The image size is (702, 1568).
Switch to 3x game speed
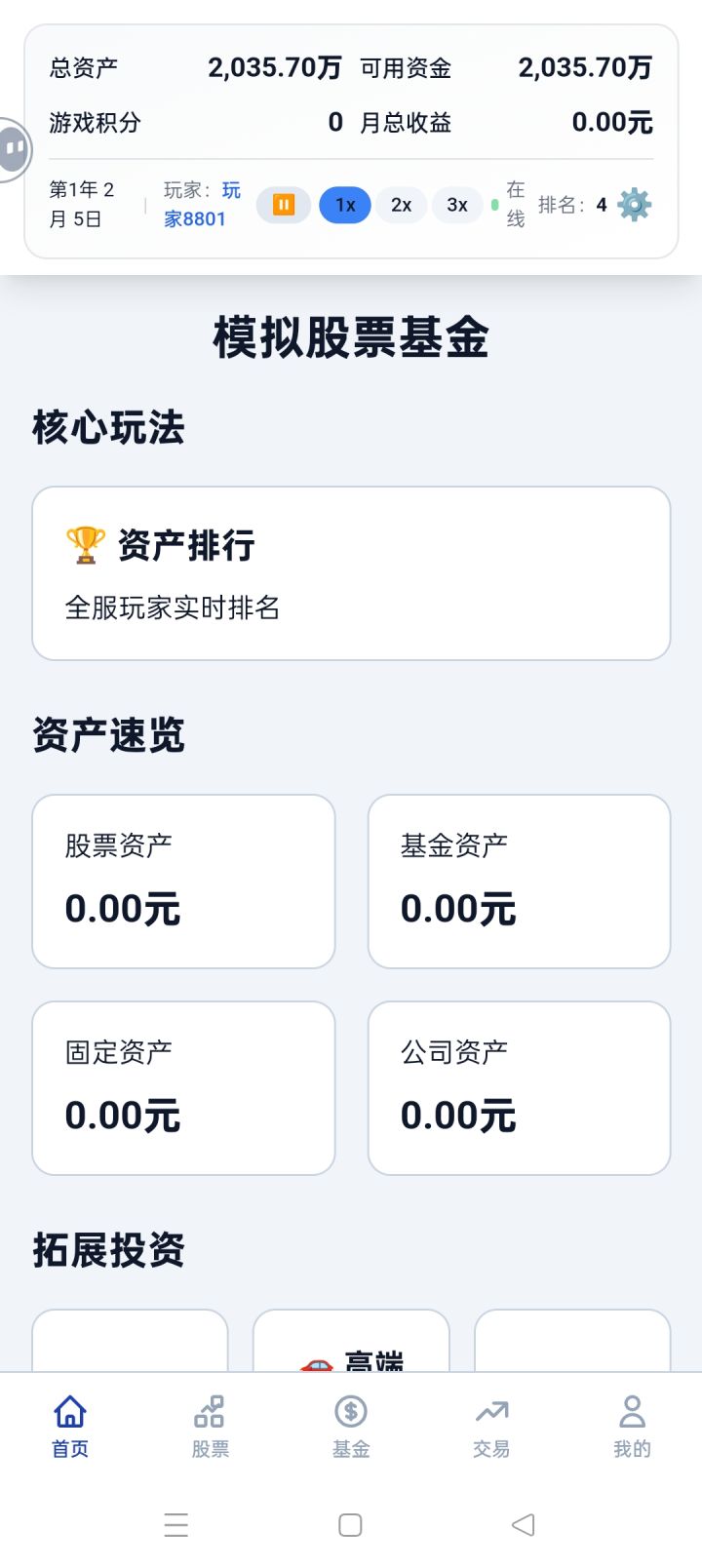pyautogui.click(x=456, y=205)
